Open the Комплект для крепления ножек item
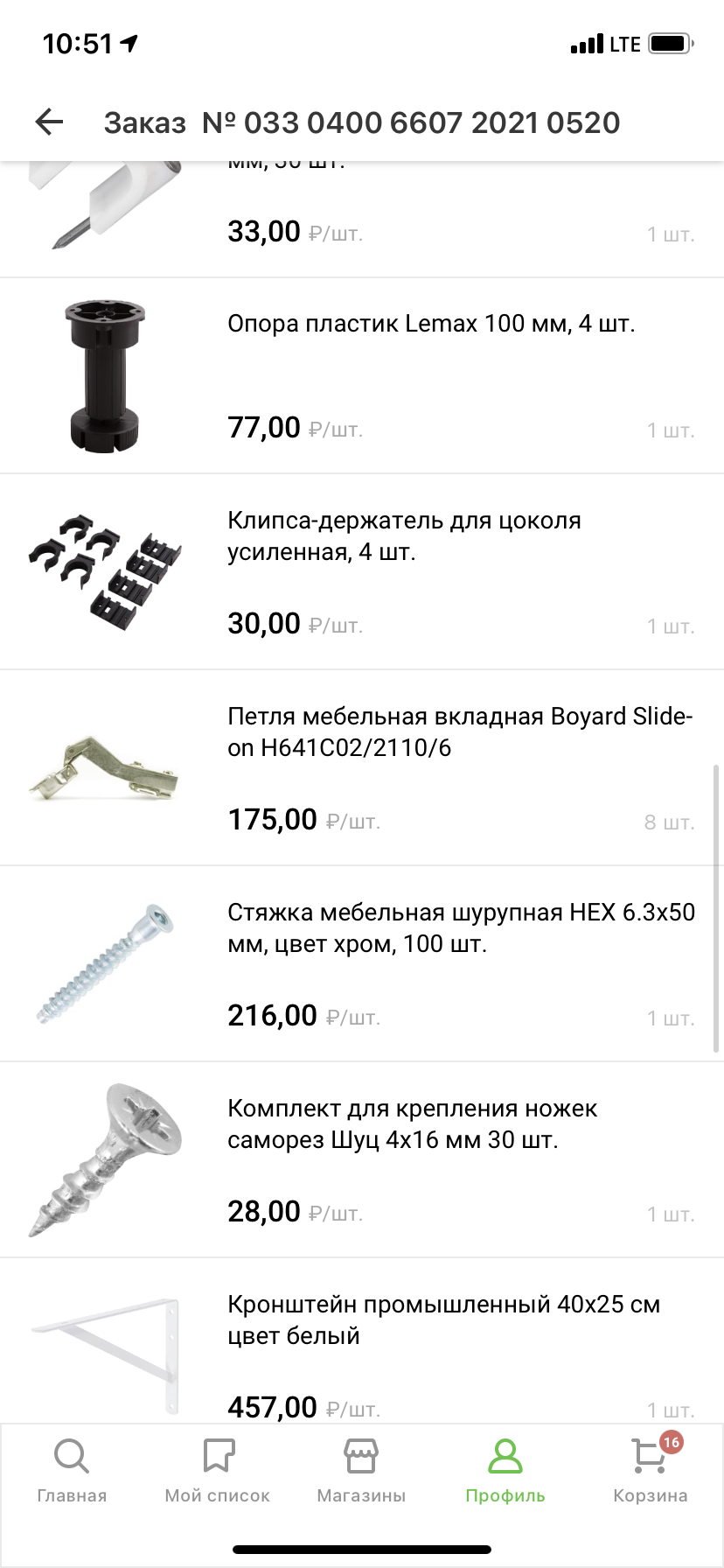The height and width of the screenshot is (1568, 724). pyautogui.click(x=413, y=1123)
